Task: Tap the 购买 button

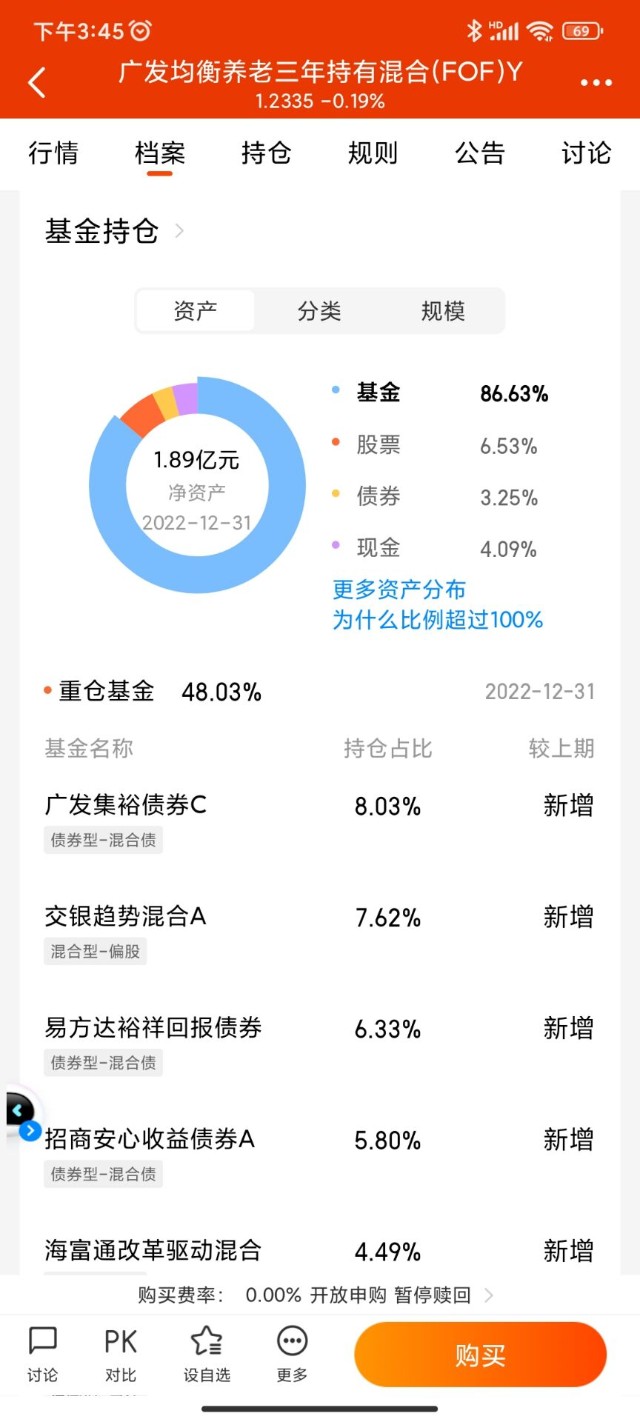Action: [480, 1355]
